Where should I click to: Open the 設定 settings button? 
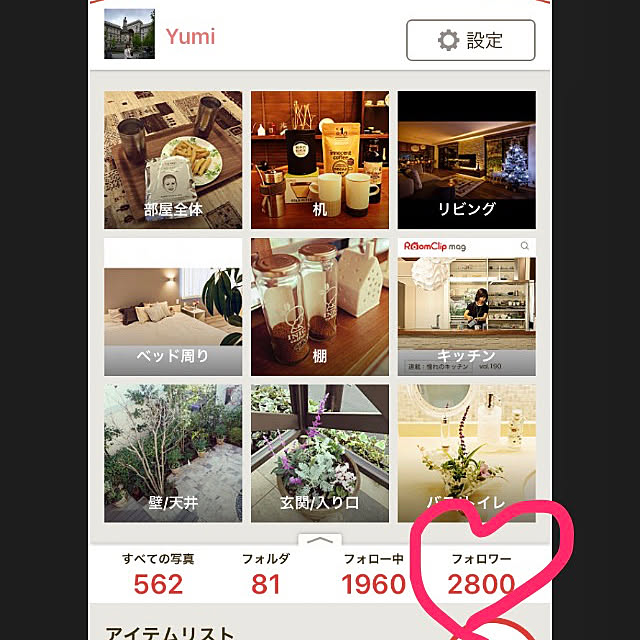click(470, 41)
